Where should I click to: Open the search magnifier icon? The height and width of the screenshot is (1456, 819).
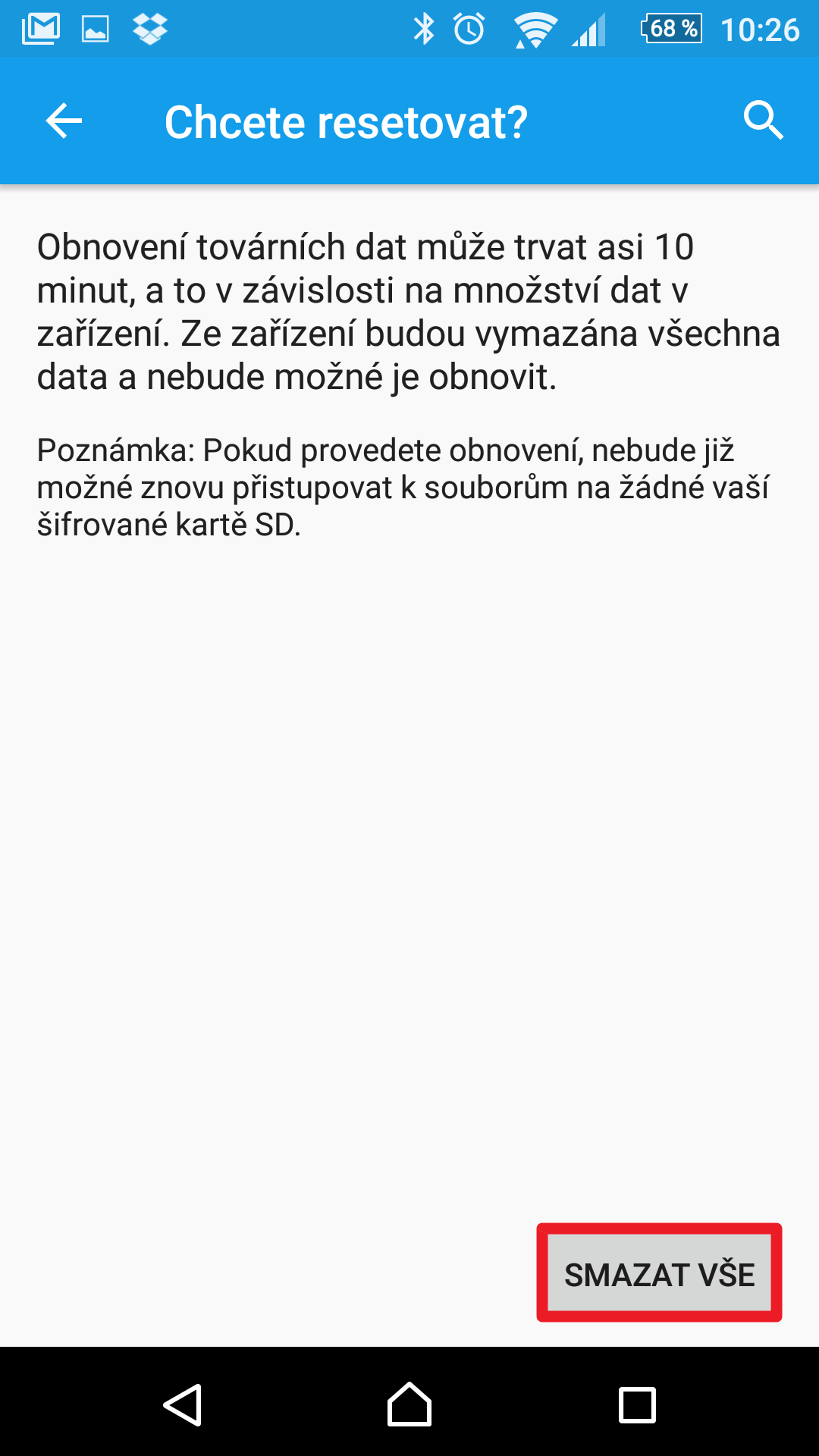tap(763, 121)
